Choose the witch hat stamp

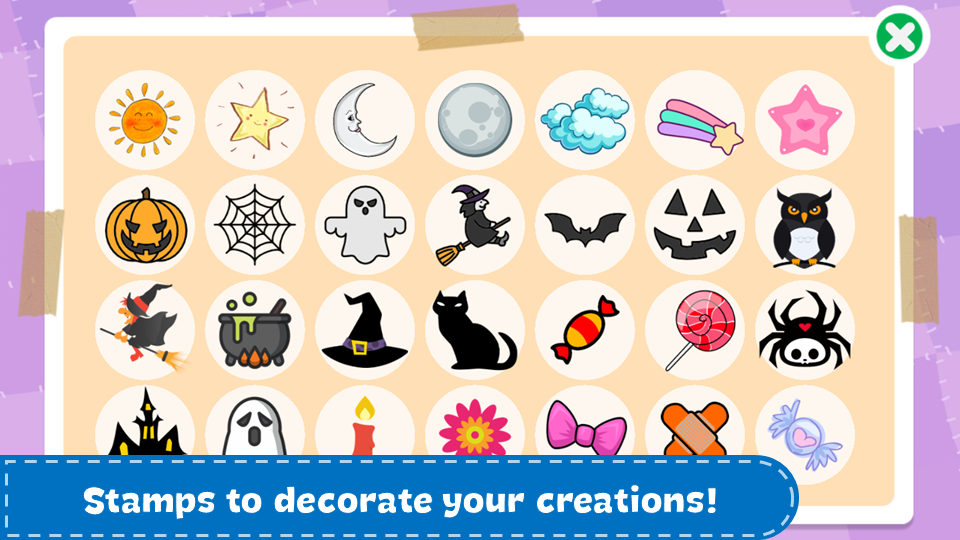coord(365,330)
